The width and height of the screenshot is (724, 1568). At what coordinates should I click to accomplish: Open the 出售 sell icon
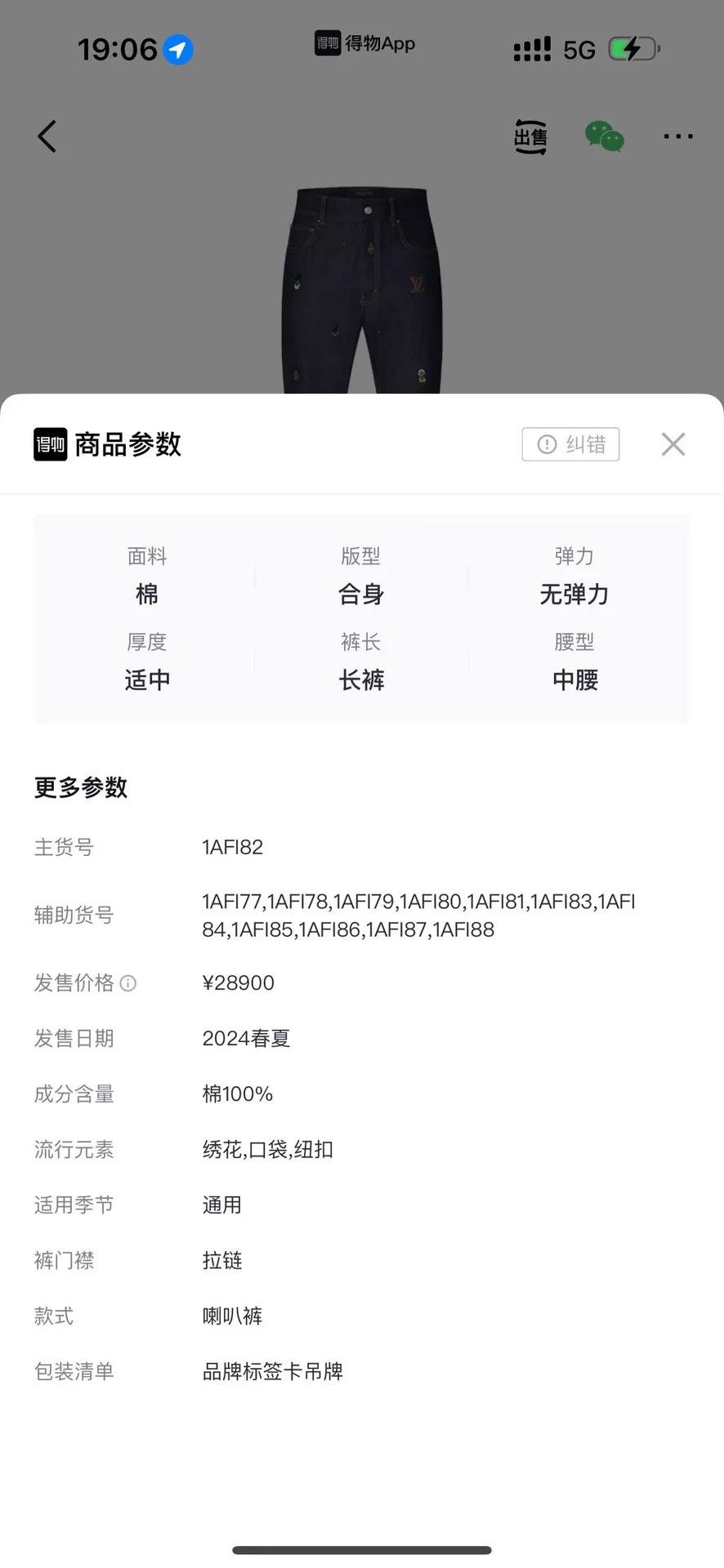click(530, 137)
